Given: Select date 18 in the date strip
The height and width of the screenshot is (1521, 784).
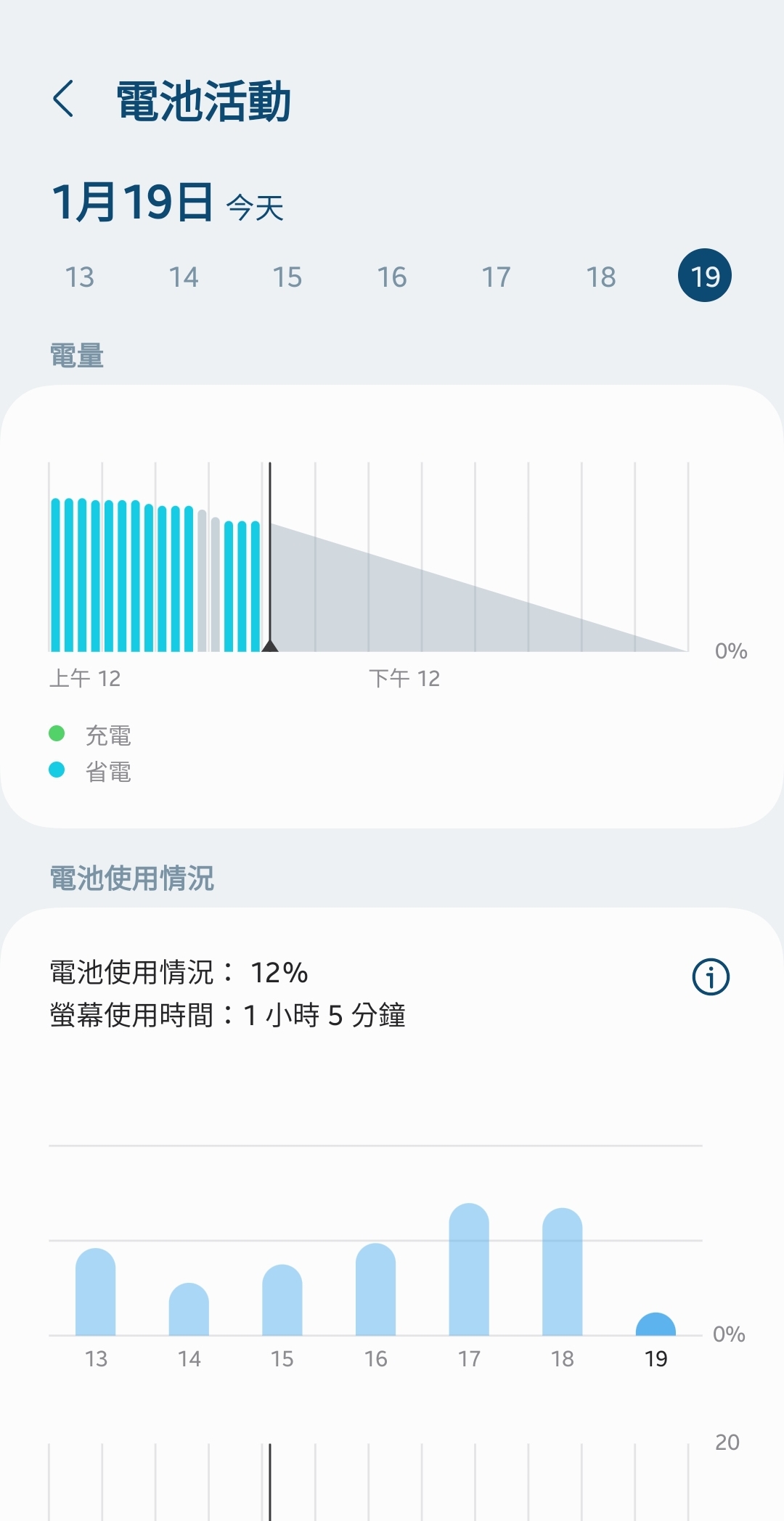Looking at the screenshot, I should pyautogui.click(x=601, y=277).
